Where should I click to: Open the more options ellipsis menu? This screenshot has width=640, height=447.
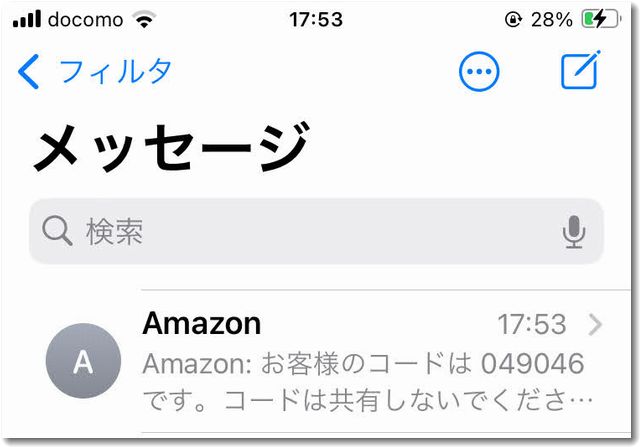click(x=479, y=72)
